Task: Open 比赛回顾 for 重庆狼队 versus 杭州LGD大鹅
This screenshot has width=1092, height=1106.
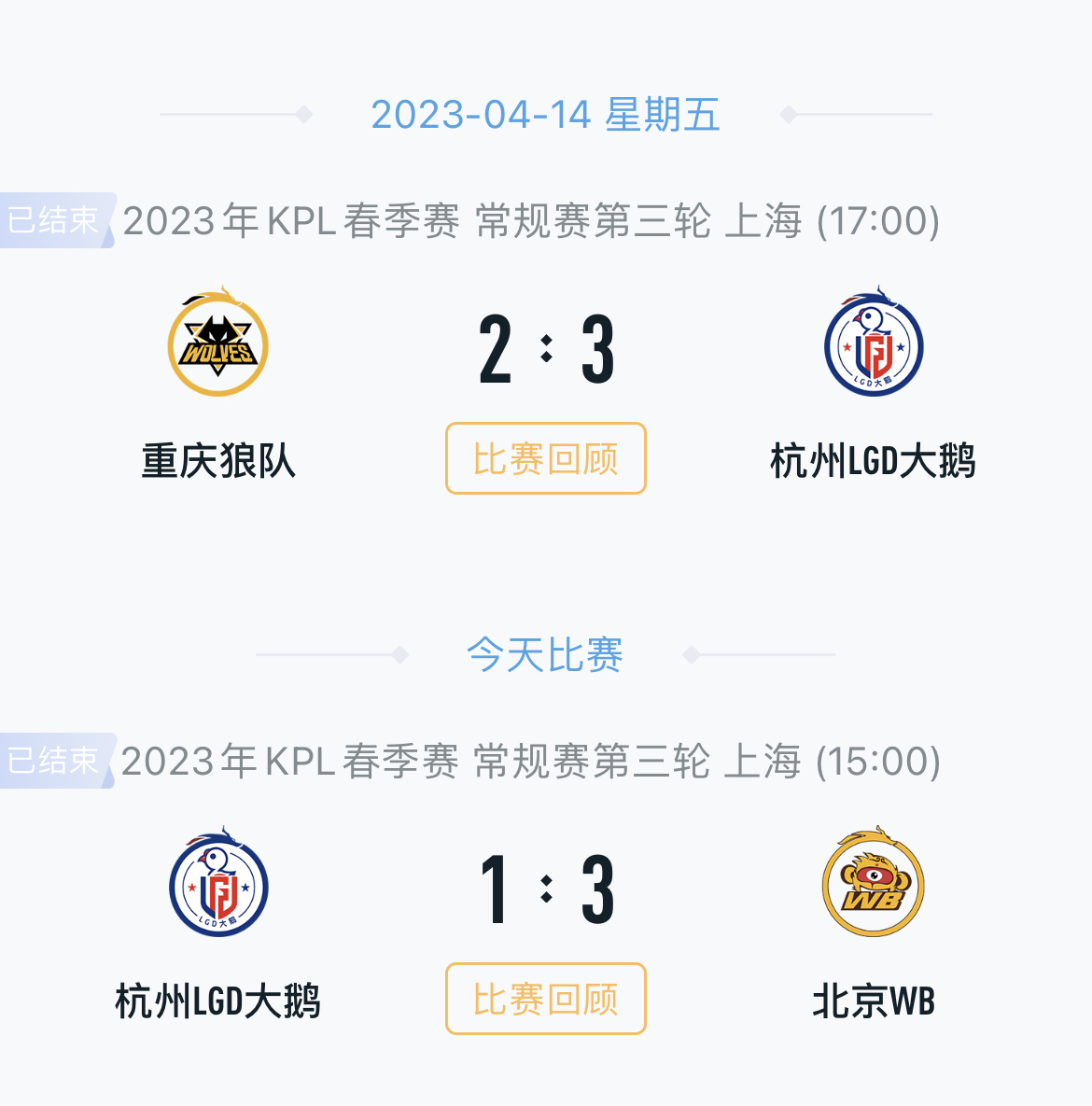Action: tap(545, 458)
